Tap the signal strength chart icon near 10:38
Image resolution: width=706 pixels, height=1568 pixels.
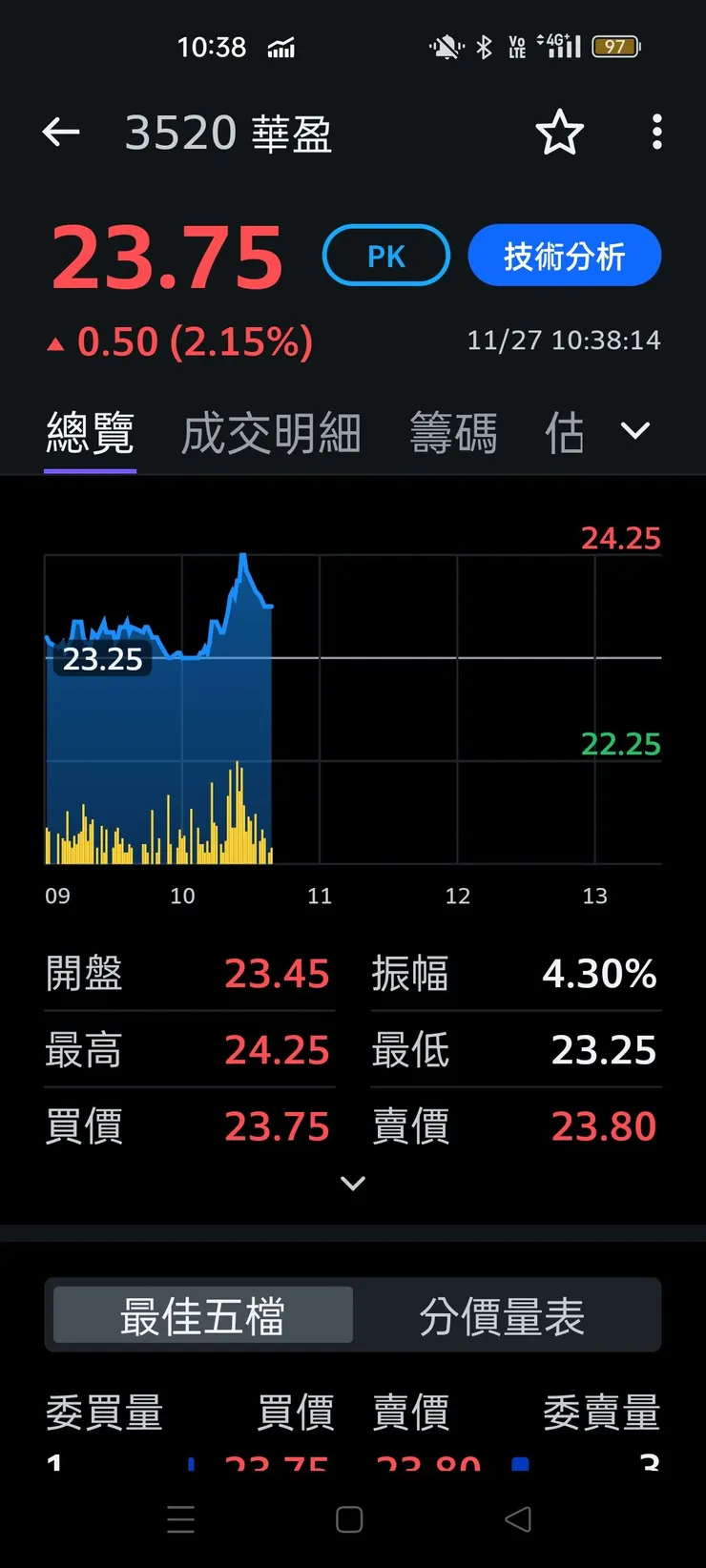point(278,46)
